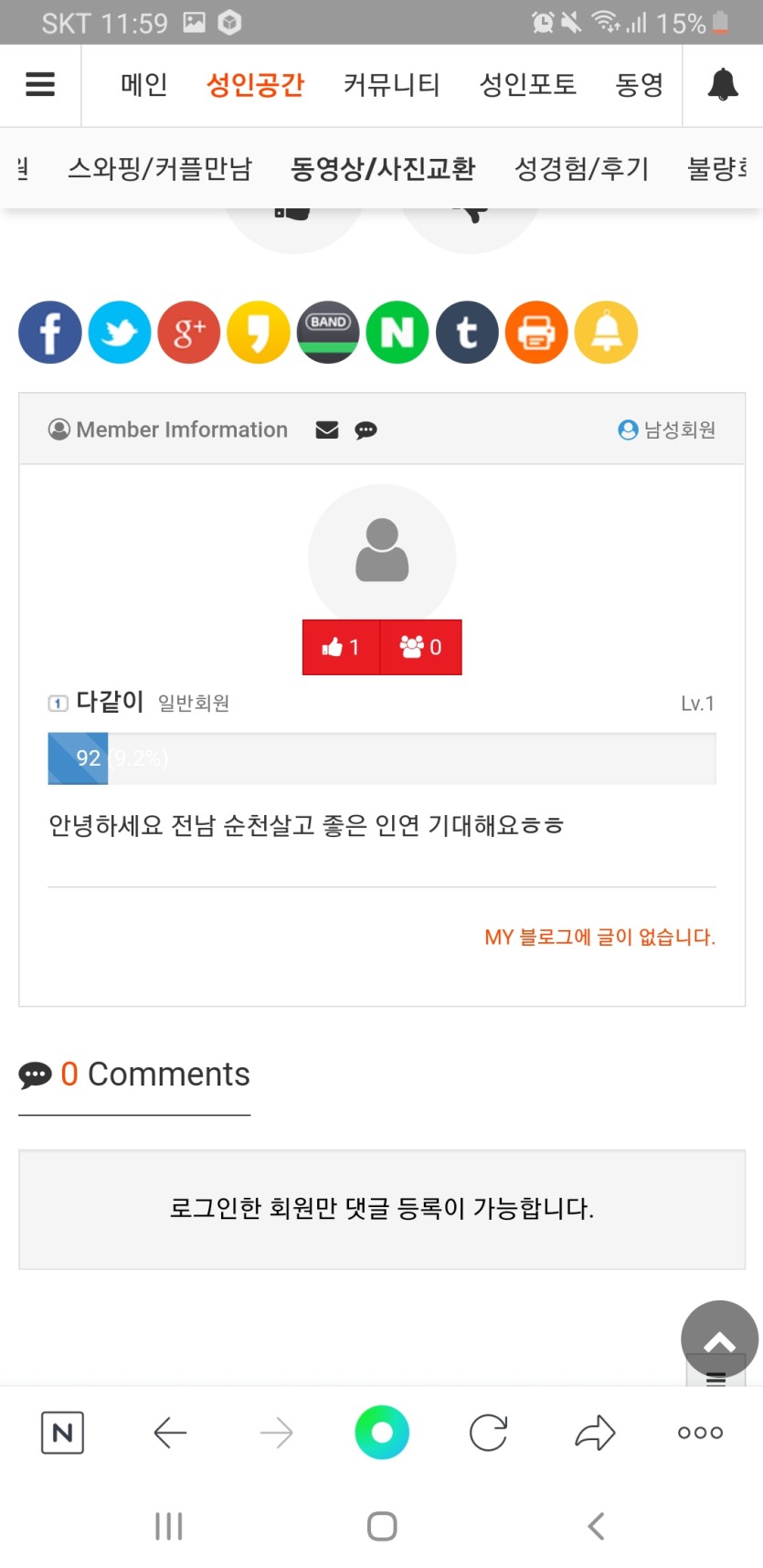763x1568 pixels.
Task: Tap the red followers button
Action: click(x=420, y=647)
